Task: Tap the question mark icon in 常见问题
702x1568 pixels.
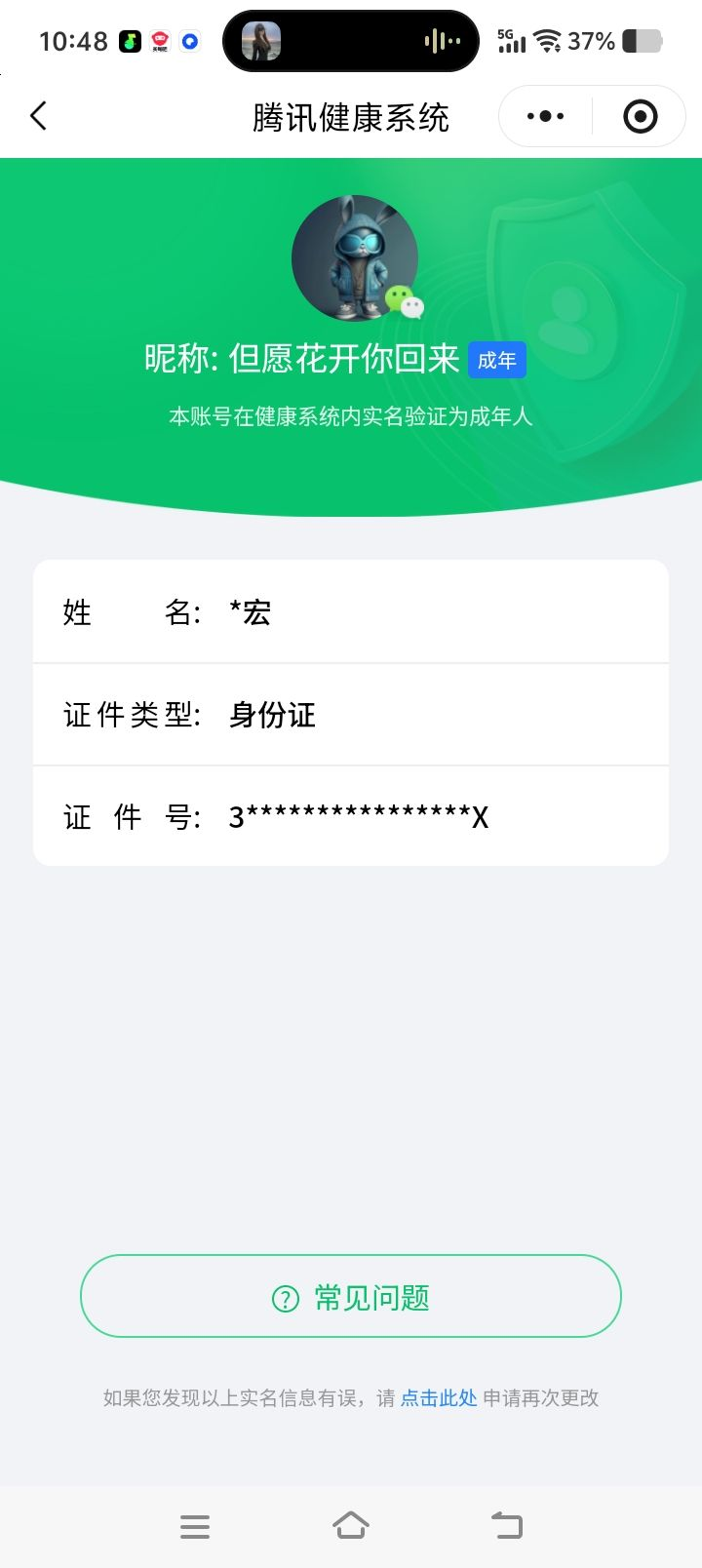Action: [x=283, y=1297]
